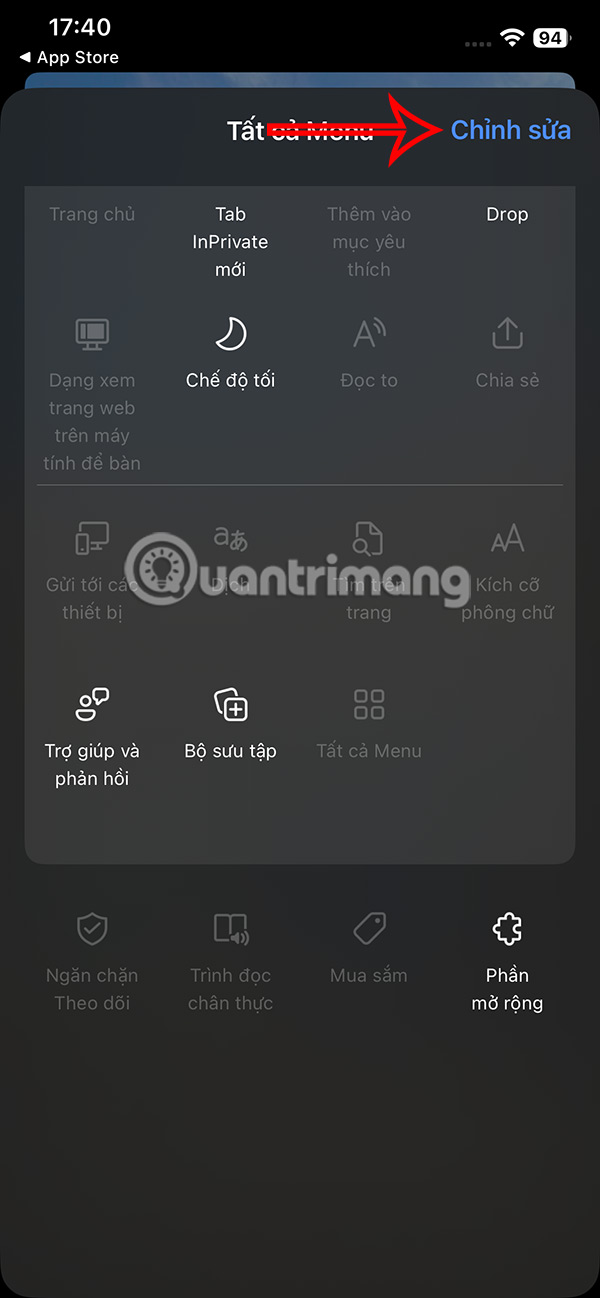The height and width of the screenshot is (1298, 600).
Task: Choose Tìm trên trang option
Action: pyautogui.click(x=369, y=570)
